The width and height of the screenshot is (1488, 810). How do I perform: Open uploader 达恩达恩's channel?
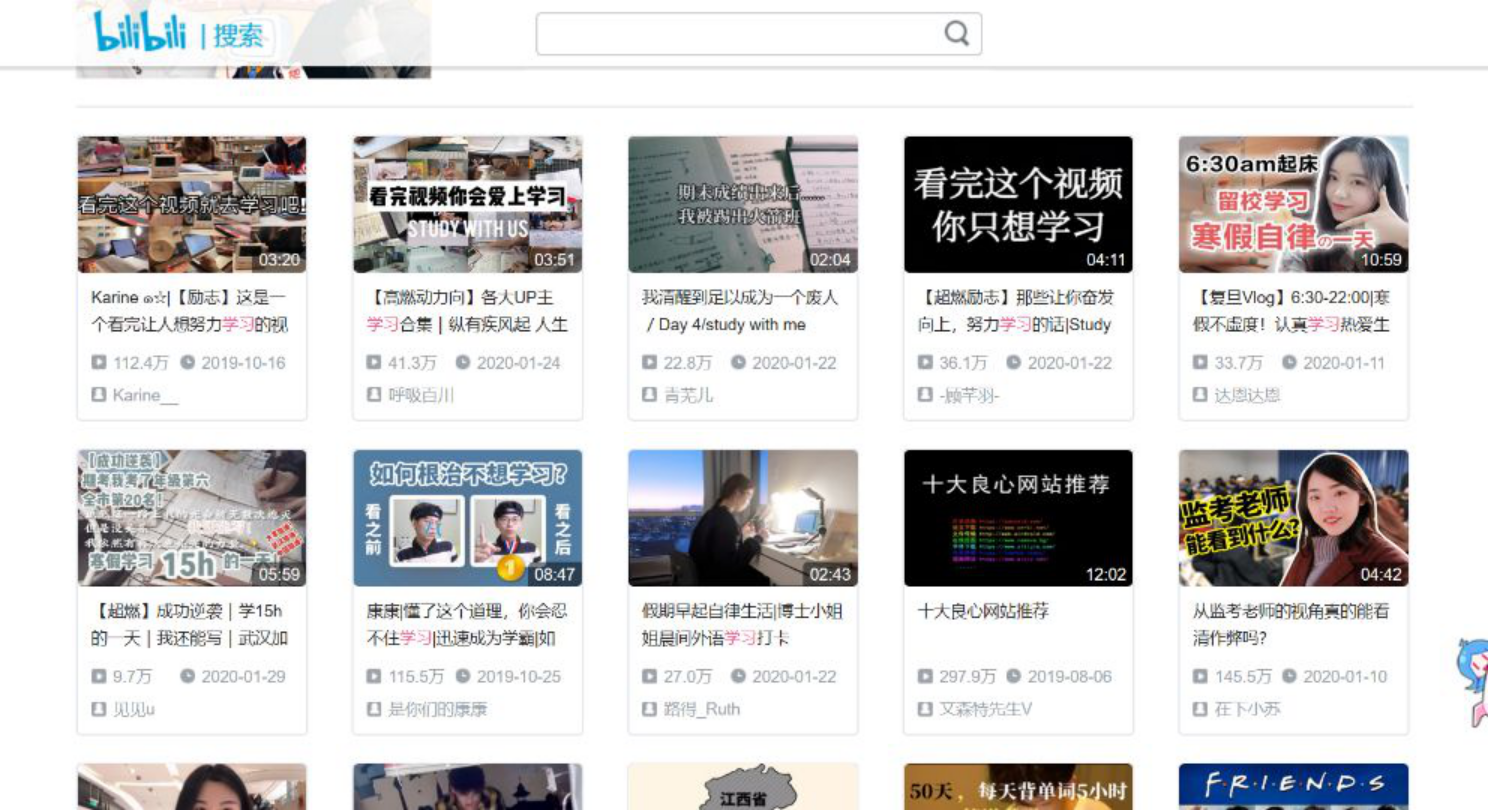[1247, 395]
